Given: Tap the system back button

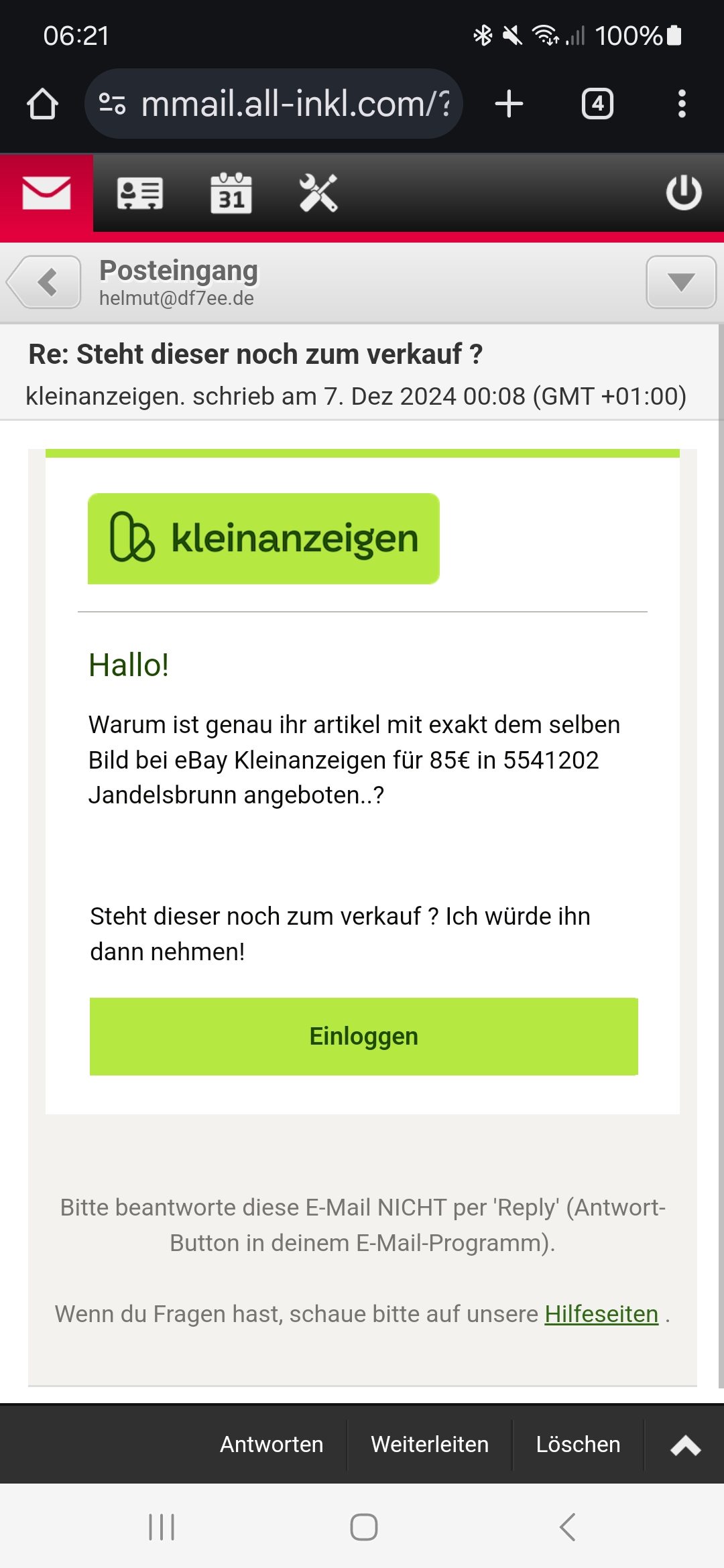Looking at the screenshot, I should [x=567, y=1527].
